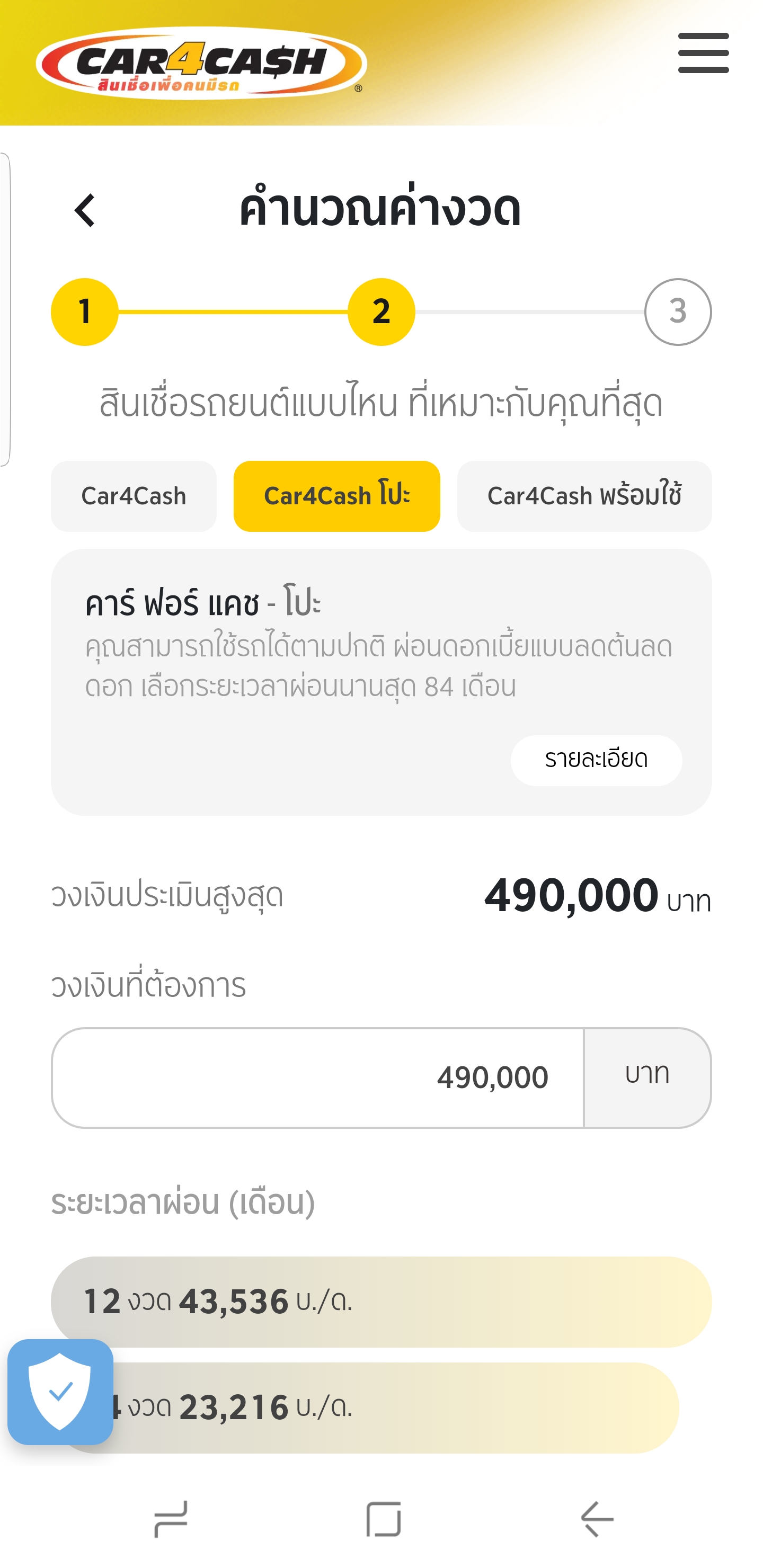763x1568 pixels.
Task: Select the Car4Cash loan type
Action: click(x=134, y=496)
